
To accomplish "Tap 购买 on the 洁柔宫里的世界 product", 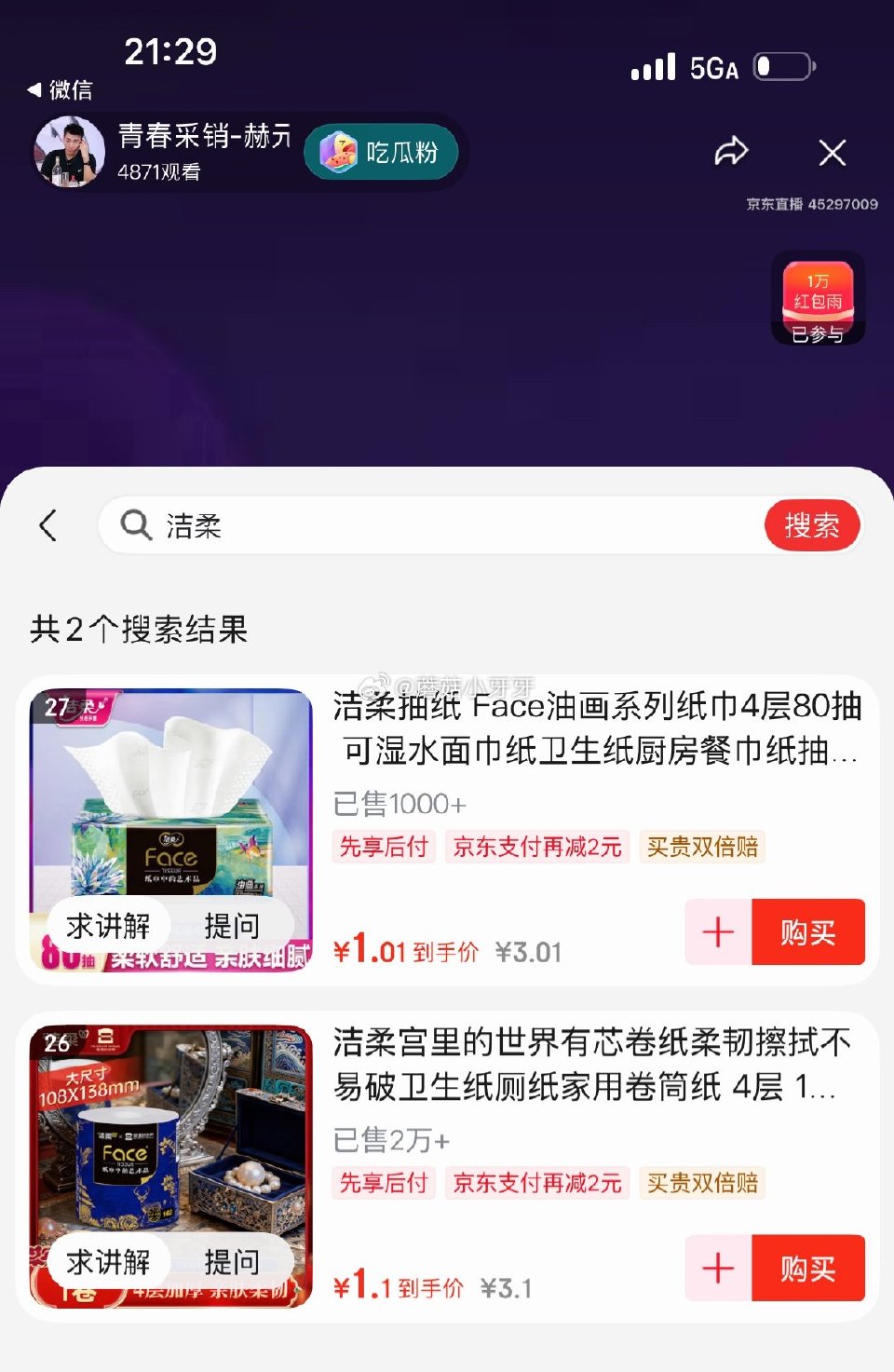I will [x=807, y=1269].
